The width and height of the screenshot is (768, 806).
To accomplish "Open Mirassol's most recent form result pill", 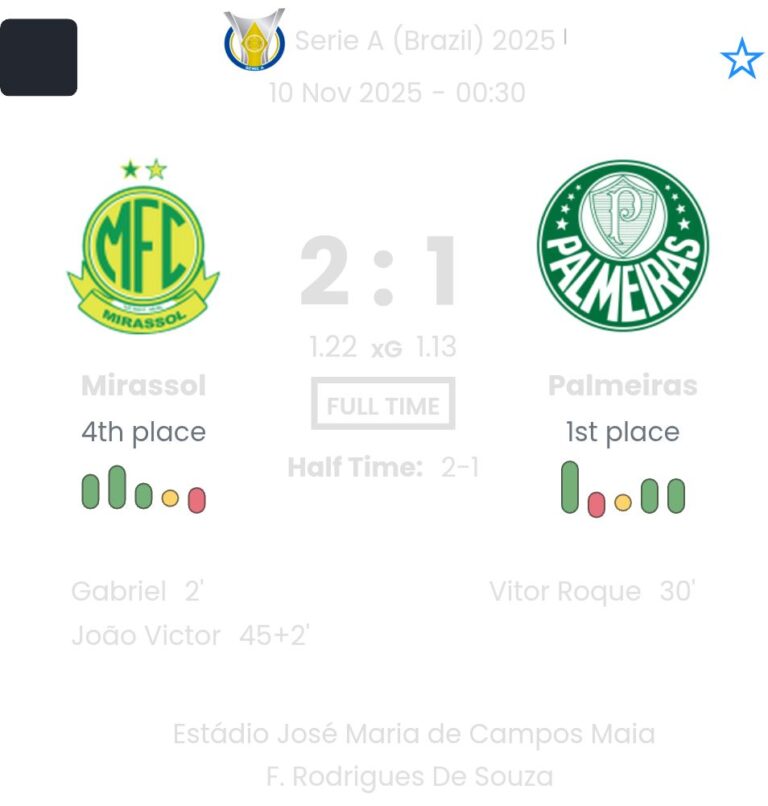I will click(x=91, y=491).
